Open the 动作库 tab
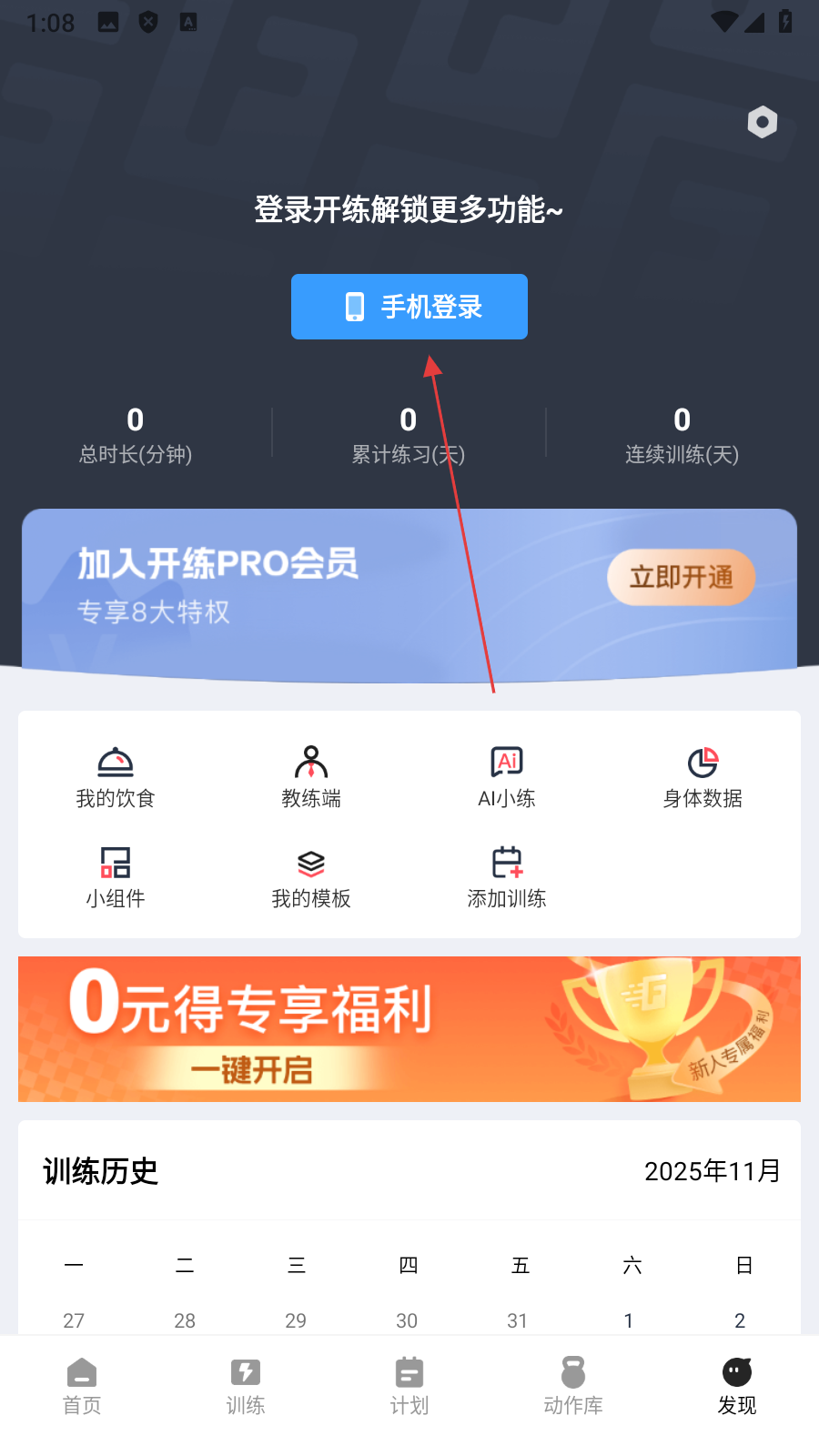 pos(573,1386)
